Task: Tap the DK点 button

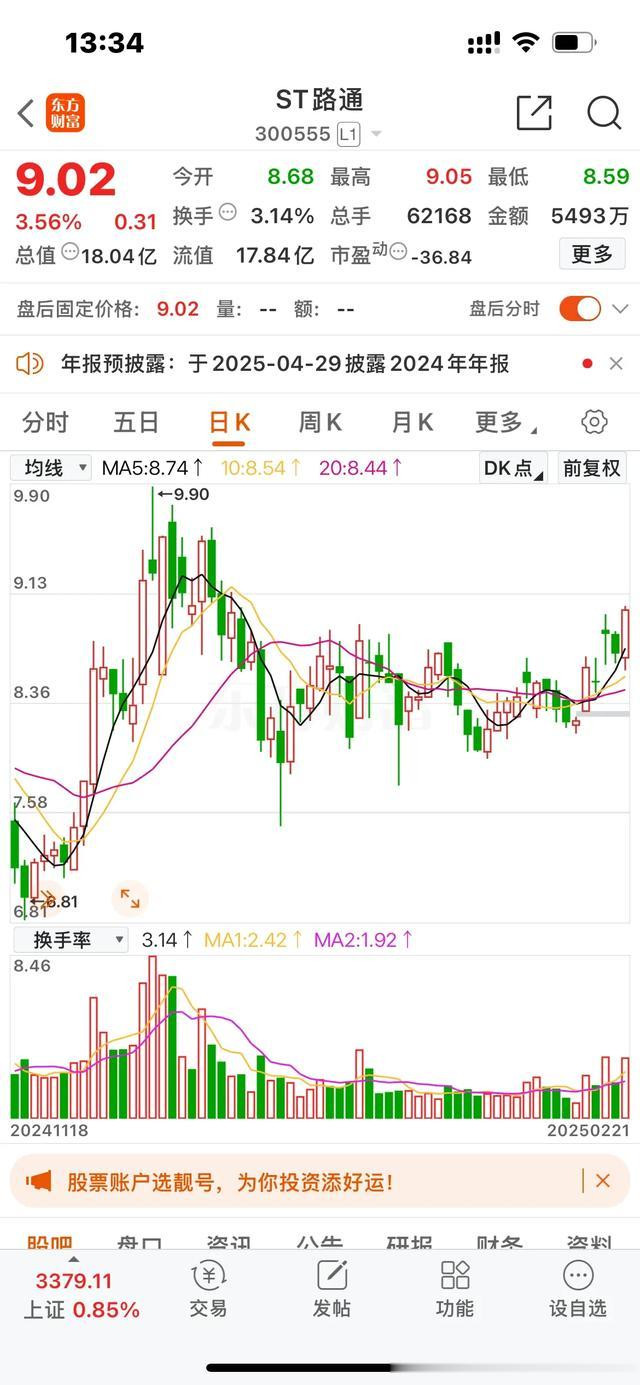Action: tap(514, 468)
